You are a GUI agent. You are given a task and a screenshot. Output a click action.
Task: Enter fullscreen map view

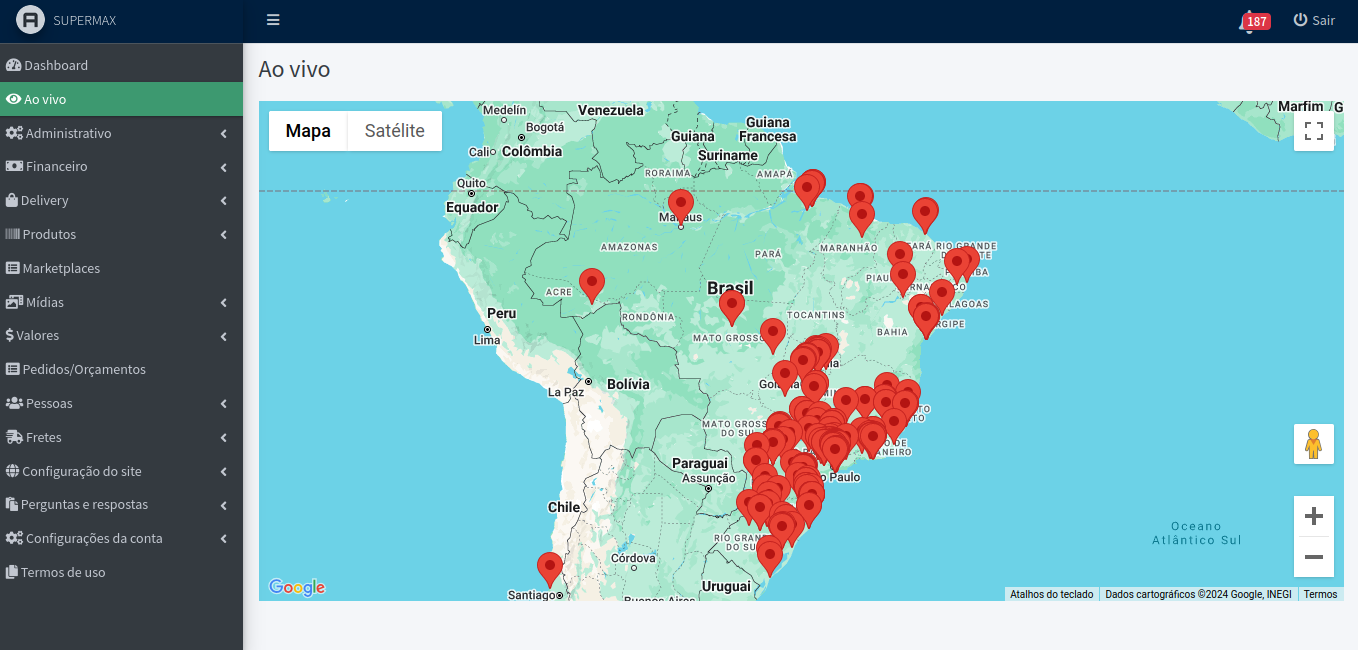1313,131
